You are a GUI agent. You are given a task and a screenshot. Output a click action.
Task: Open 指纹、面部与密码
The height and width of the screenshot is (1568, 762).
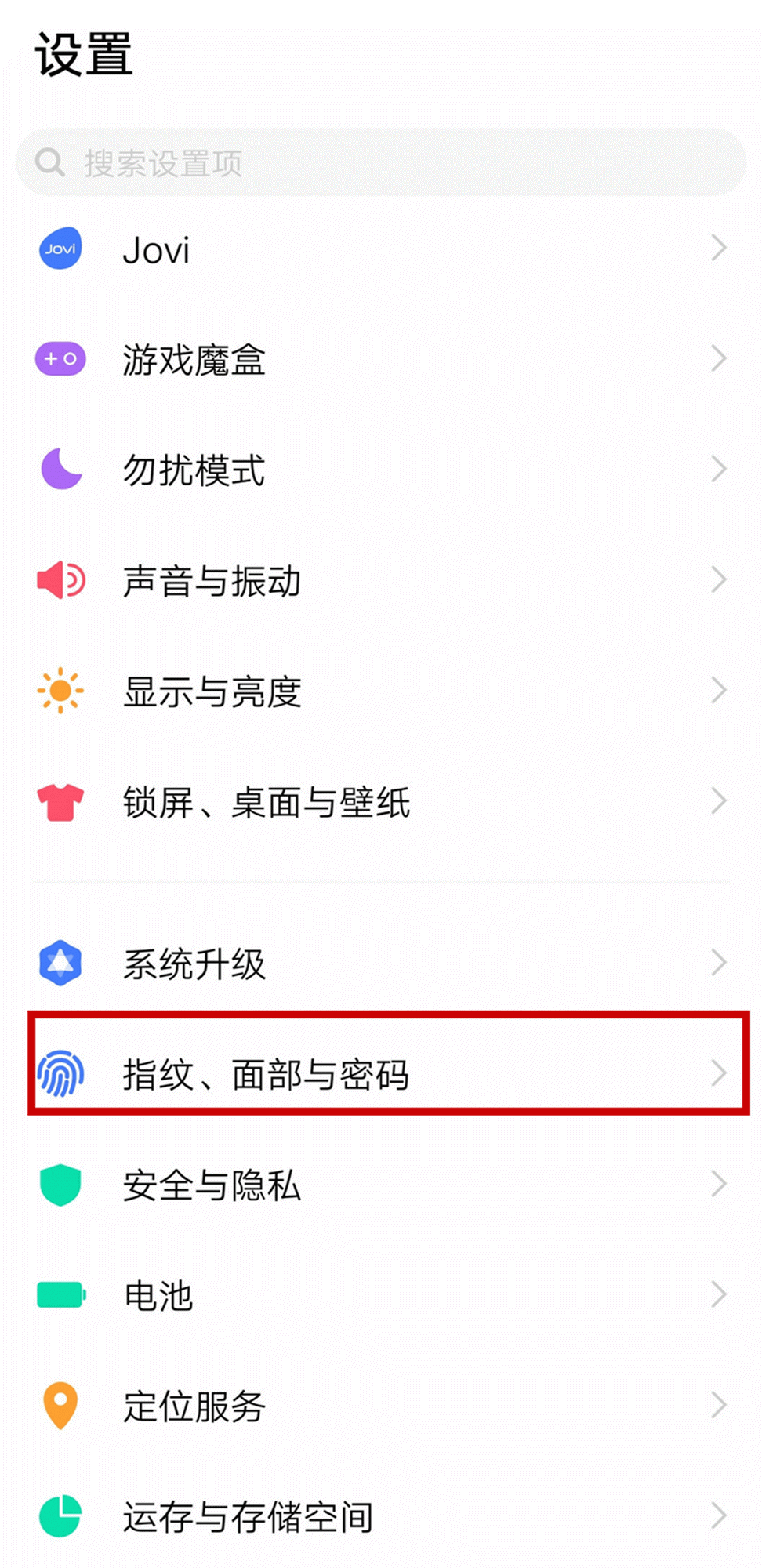point(381,1074)
